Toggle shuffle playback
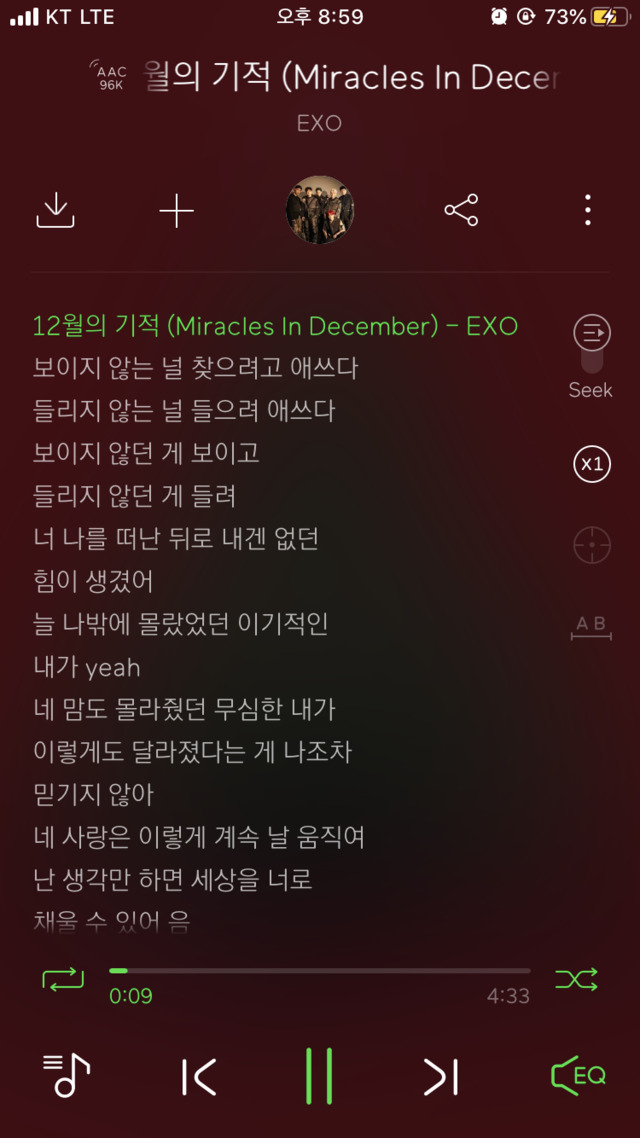Image resolution: width=640 pixels, height=1138 pixels. pos(577,978)
